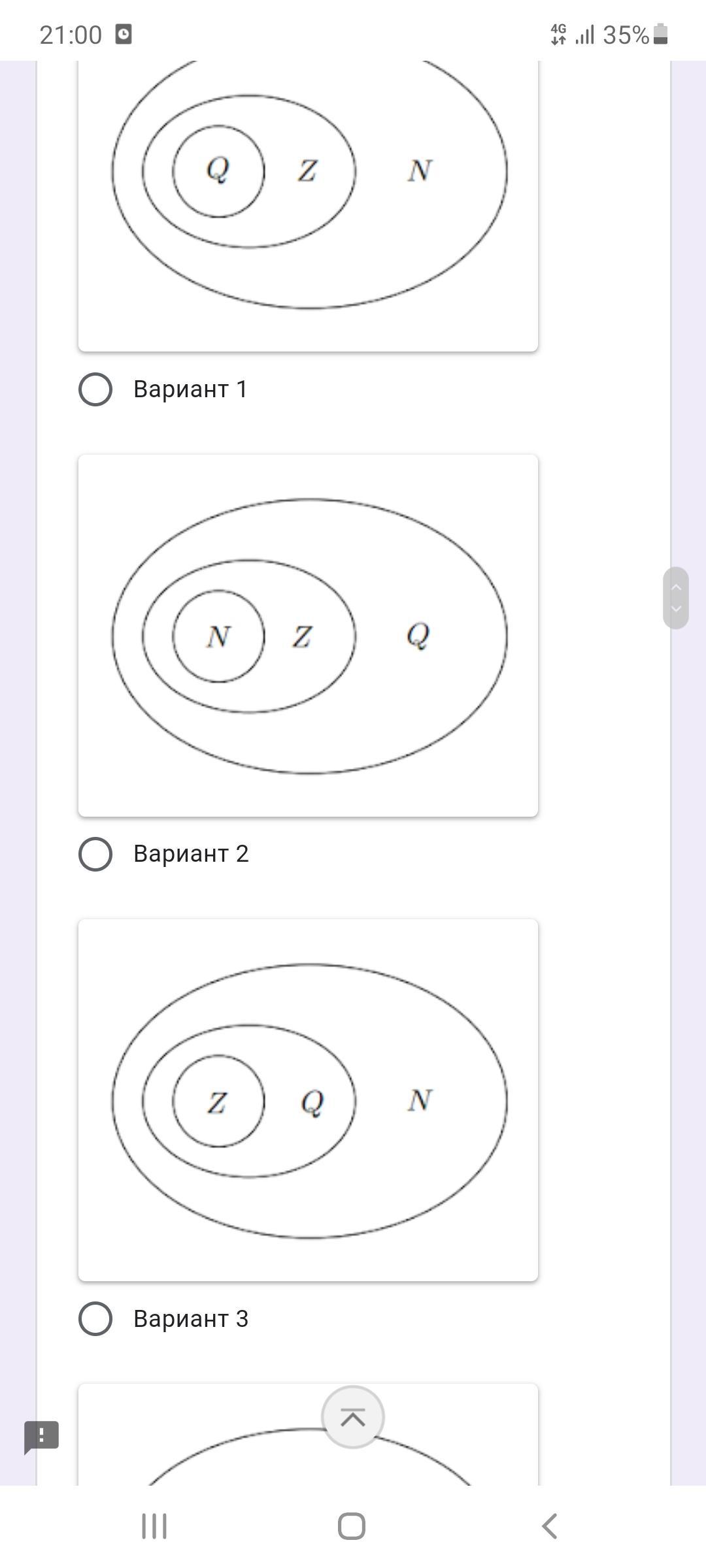This screenshot has width=706, height=1568.
Task: Mark Вариант 3 radio option
Action: [95, 1318]
